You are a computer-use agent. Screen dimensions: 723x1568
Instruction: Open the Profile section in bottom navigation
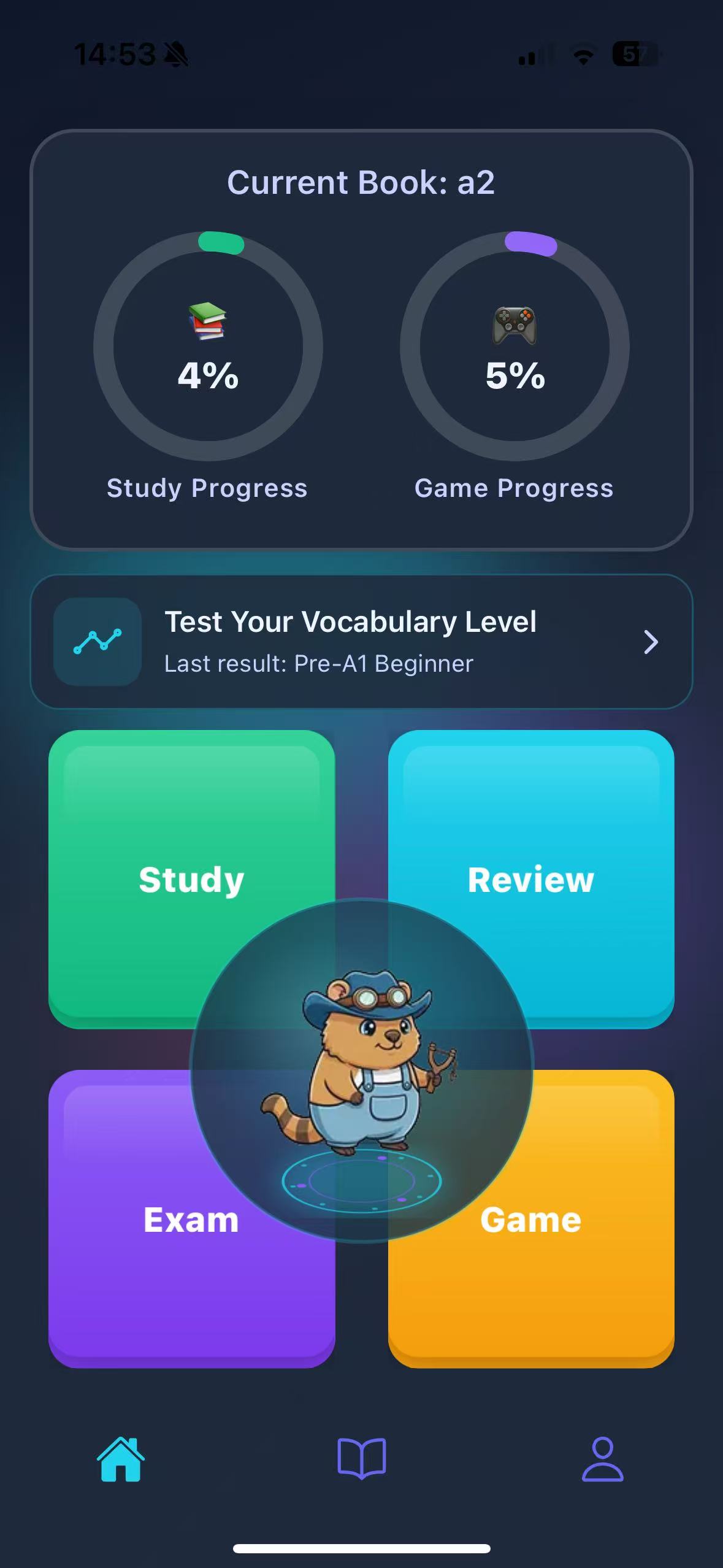coord(602,1459)
